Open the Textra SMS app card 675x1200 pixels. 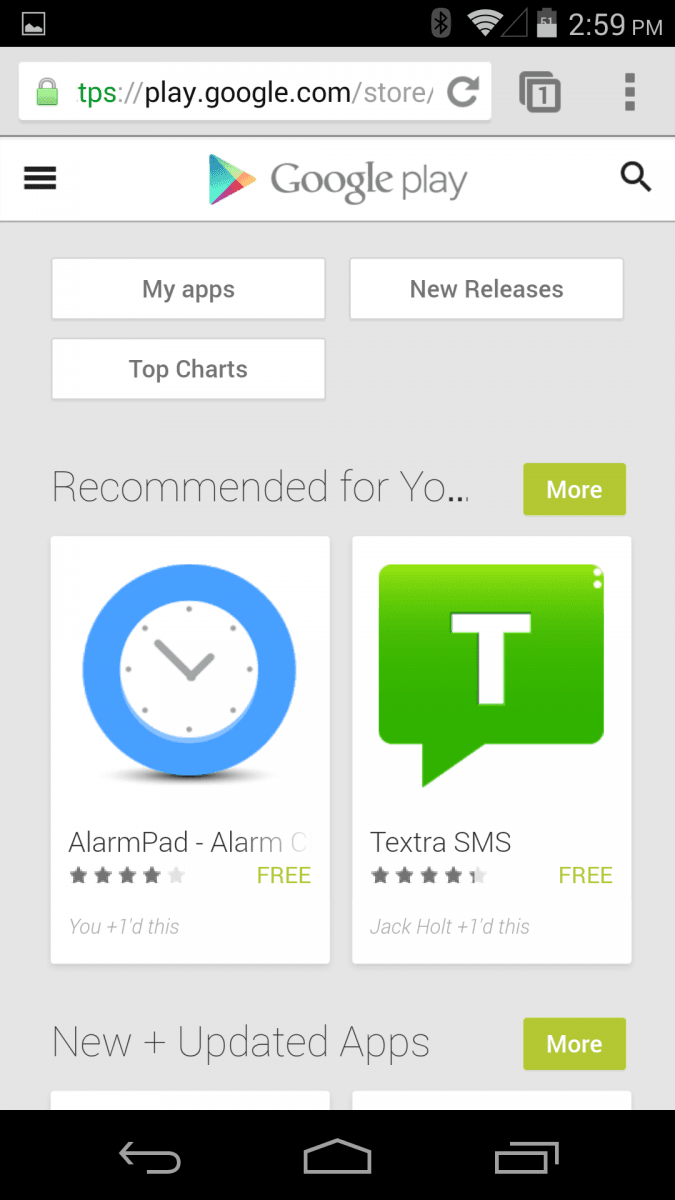491,750
